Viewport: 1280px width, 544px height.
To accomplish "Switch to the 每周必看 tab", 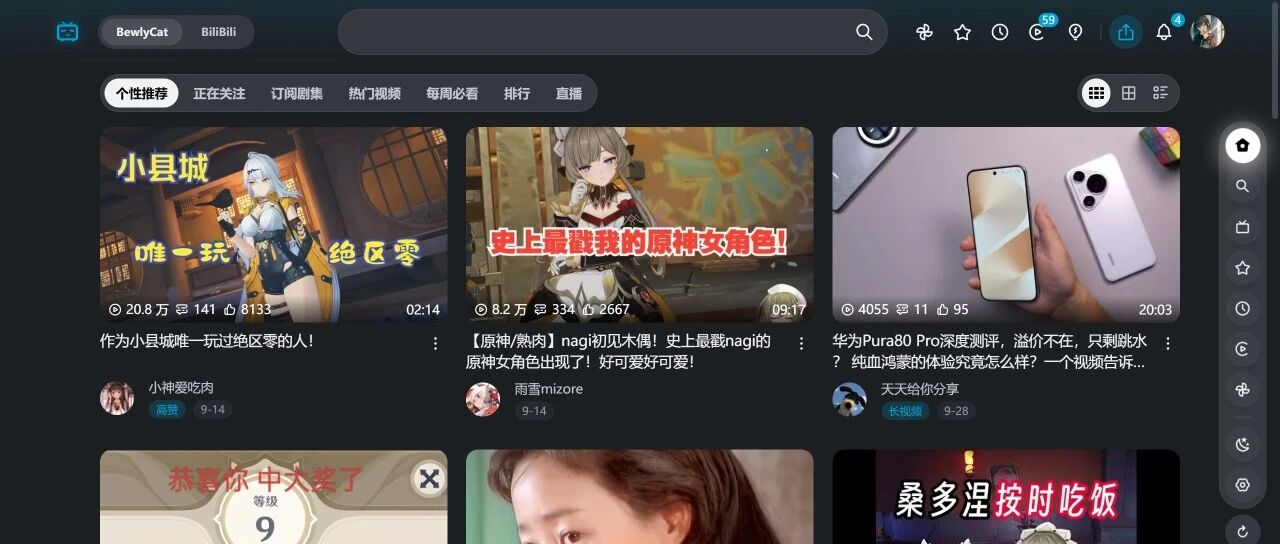I will (452, 93).
